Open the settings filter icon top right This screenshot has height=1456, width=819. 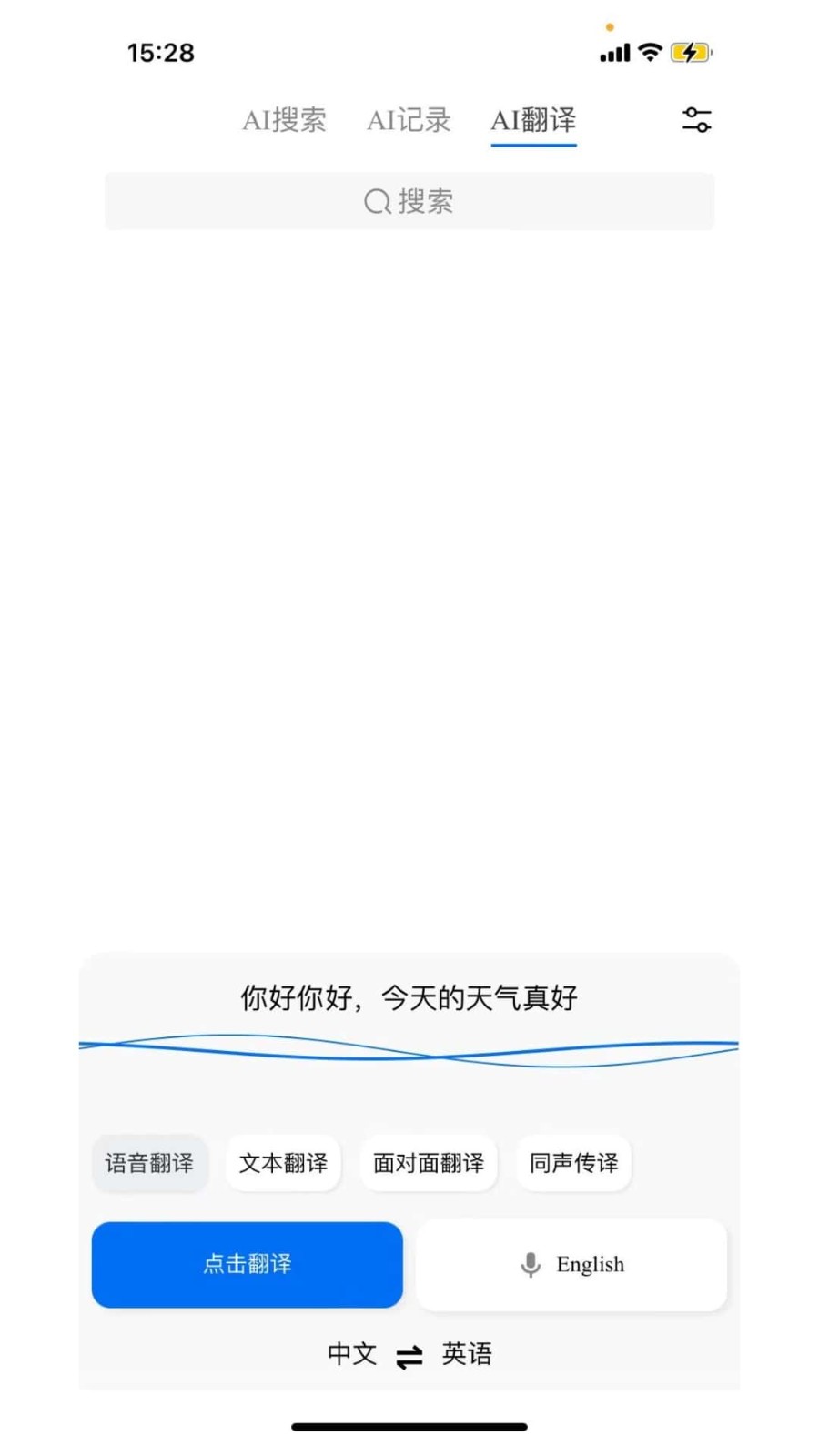point(696,119)
